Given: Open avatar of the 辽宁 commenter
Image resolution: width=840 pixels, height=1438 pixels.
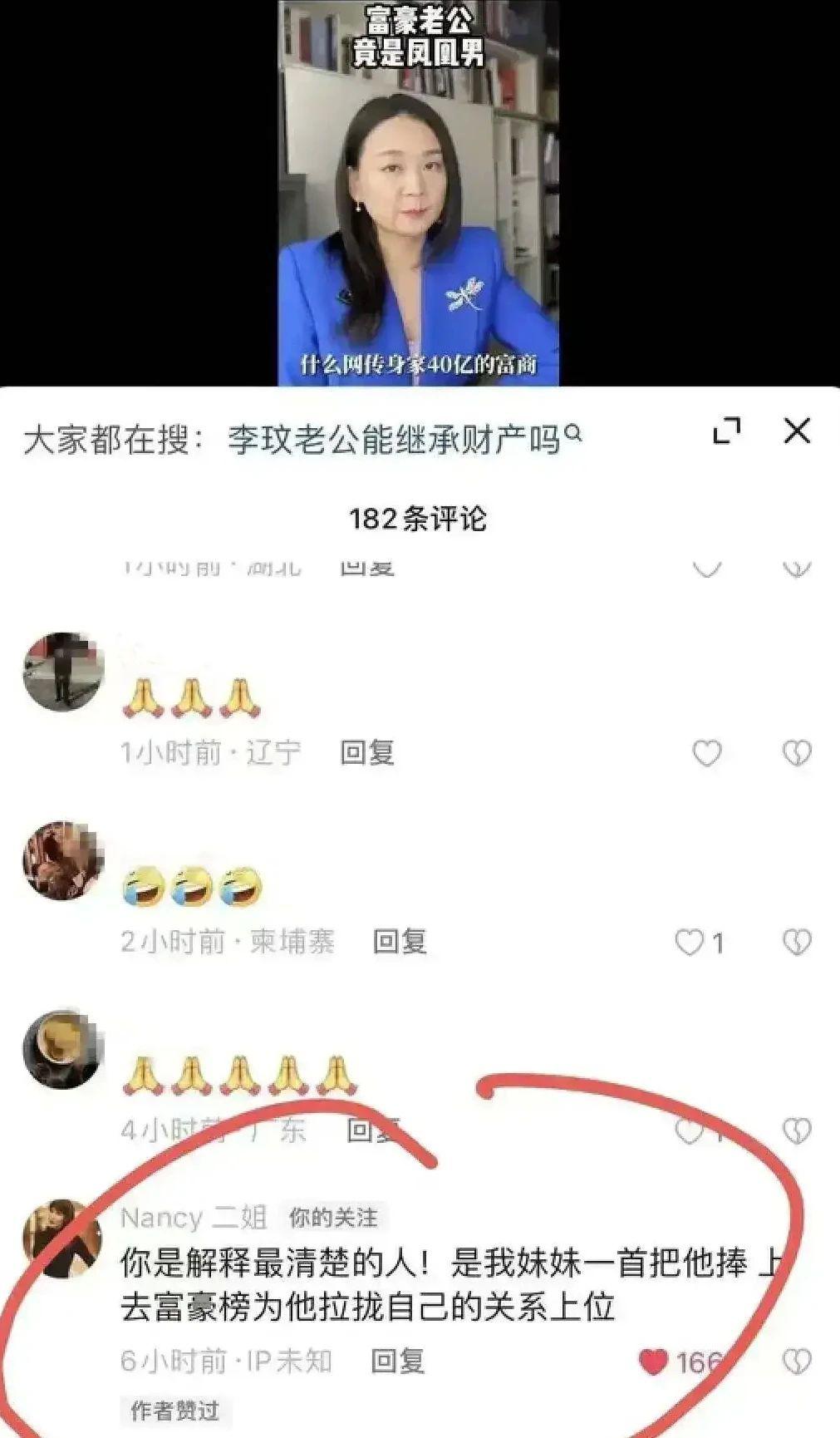Looking at the screenshot, I should [63, 672].
